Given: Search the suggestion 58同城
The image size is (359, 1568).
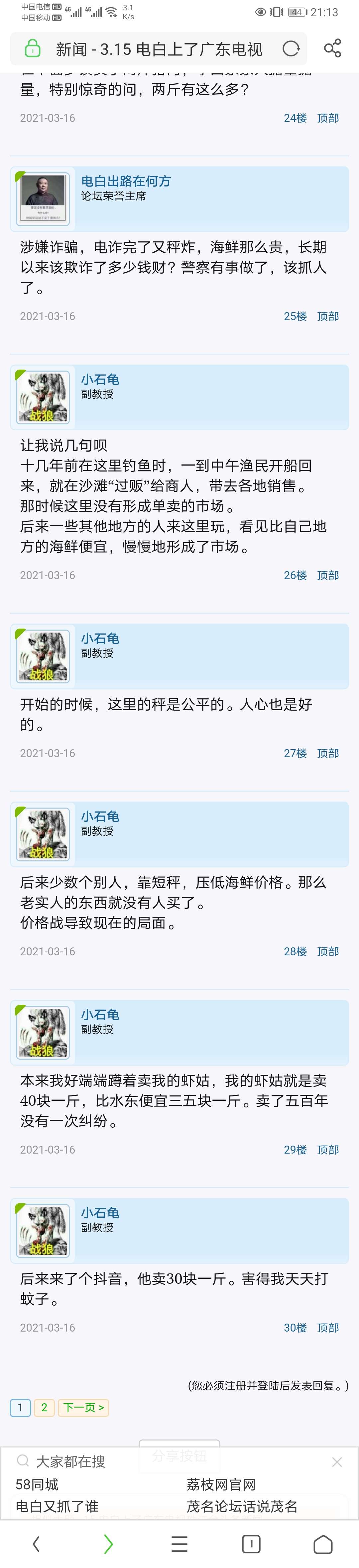Looking at the screenshot, I should (x=37, y=1485).
